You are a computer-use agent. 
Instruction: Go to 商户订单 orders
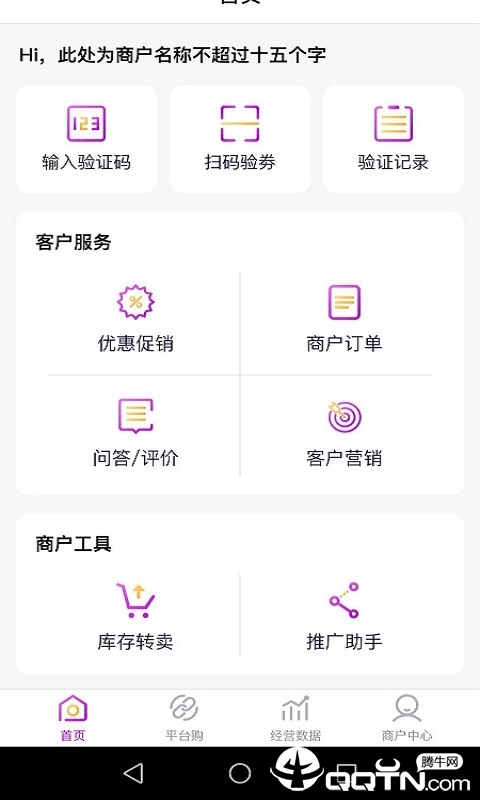click(344, 319)
